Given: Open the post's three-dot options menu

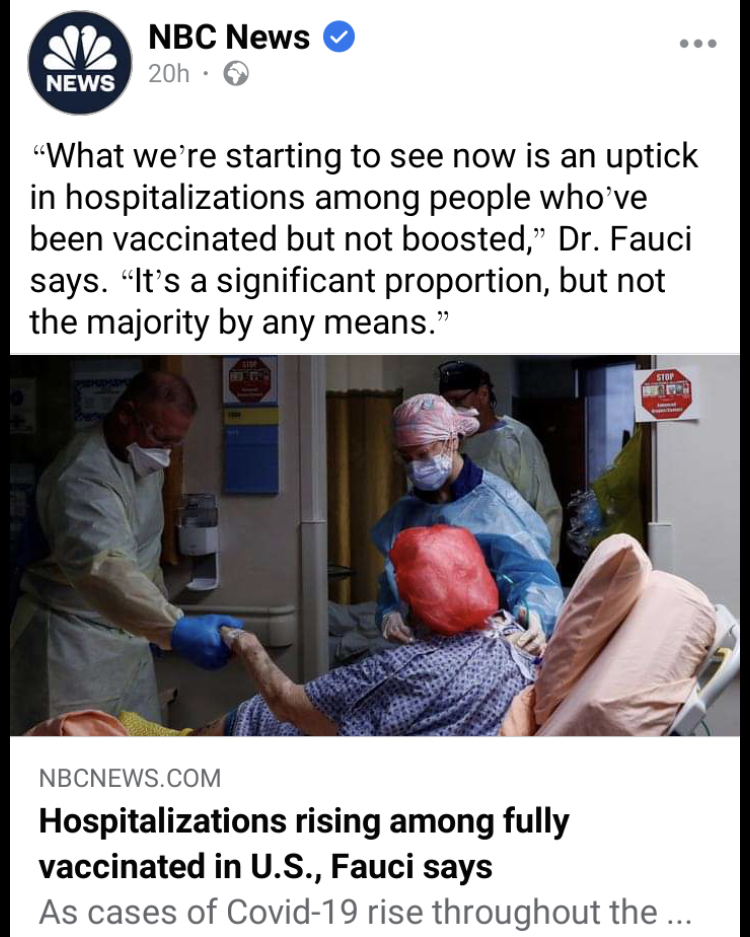Looking at the screenshot, I should pos(697,44).
